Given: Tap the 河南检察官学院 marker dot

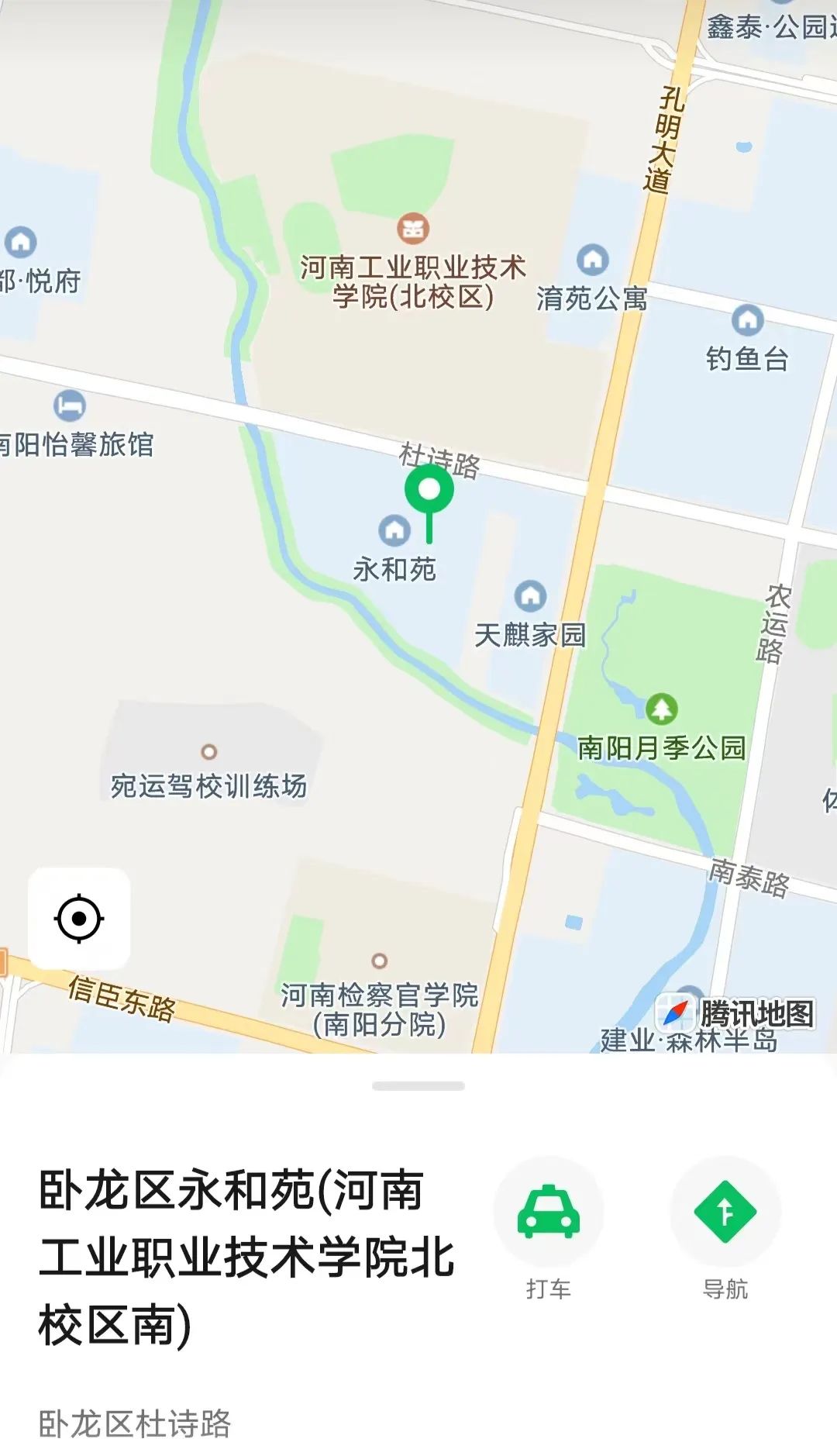Looking at the screenshot, I should tap(379, 960).
